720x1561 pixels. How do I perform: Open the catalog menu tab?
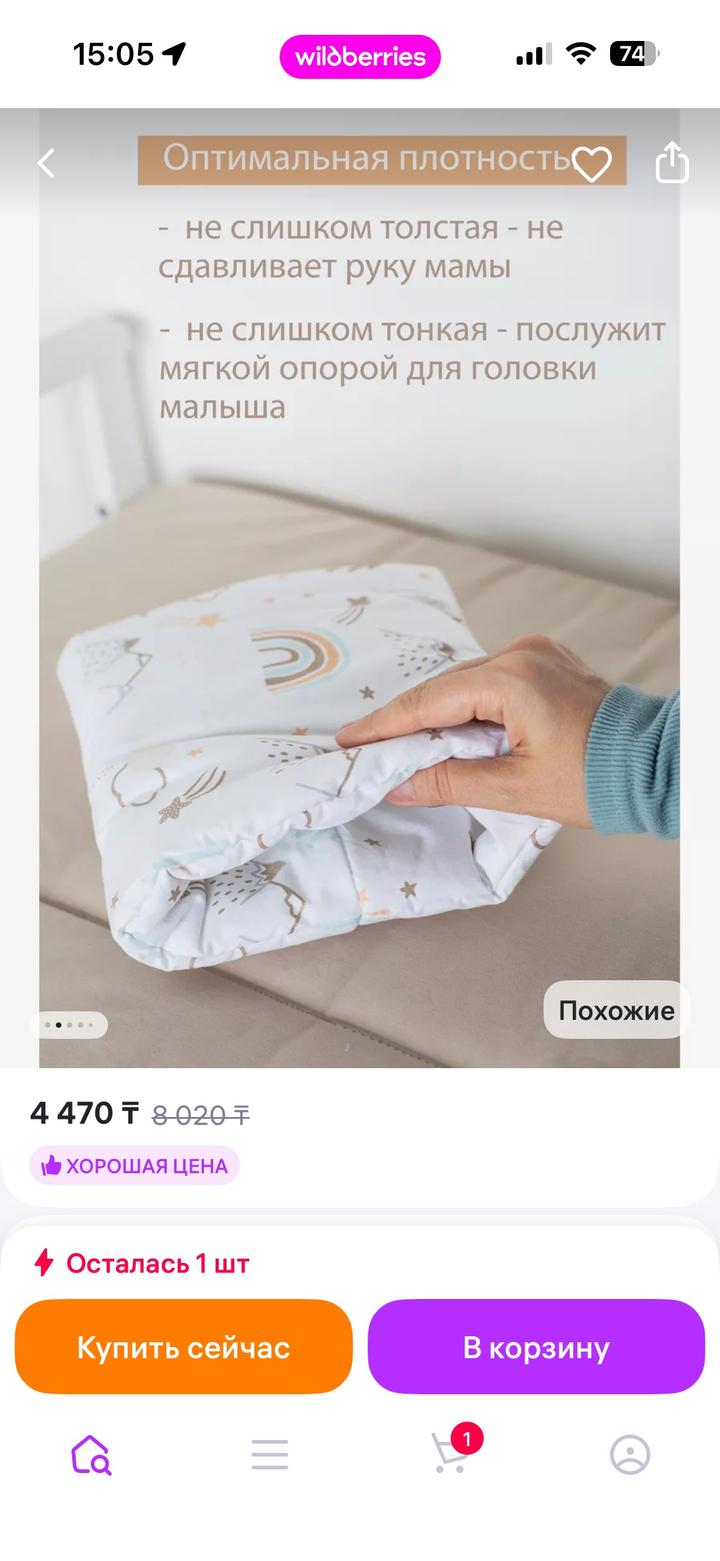pos(270,1455)
